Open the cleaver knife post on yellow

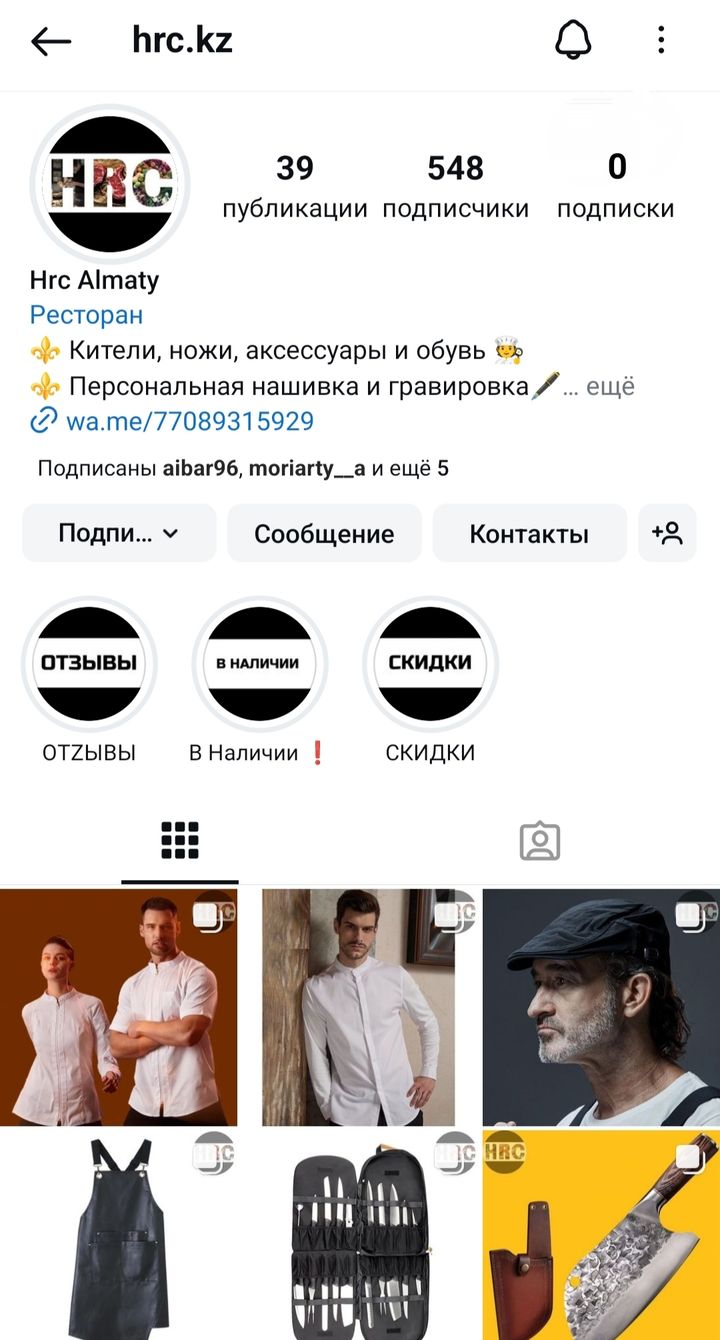[601, 1235]
